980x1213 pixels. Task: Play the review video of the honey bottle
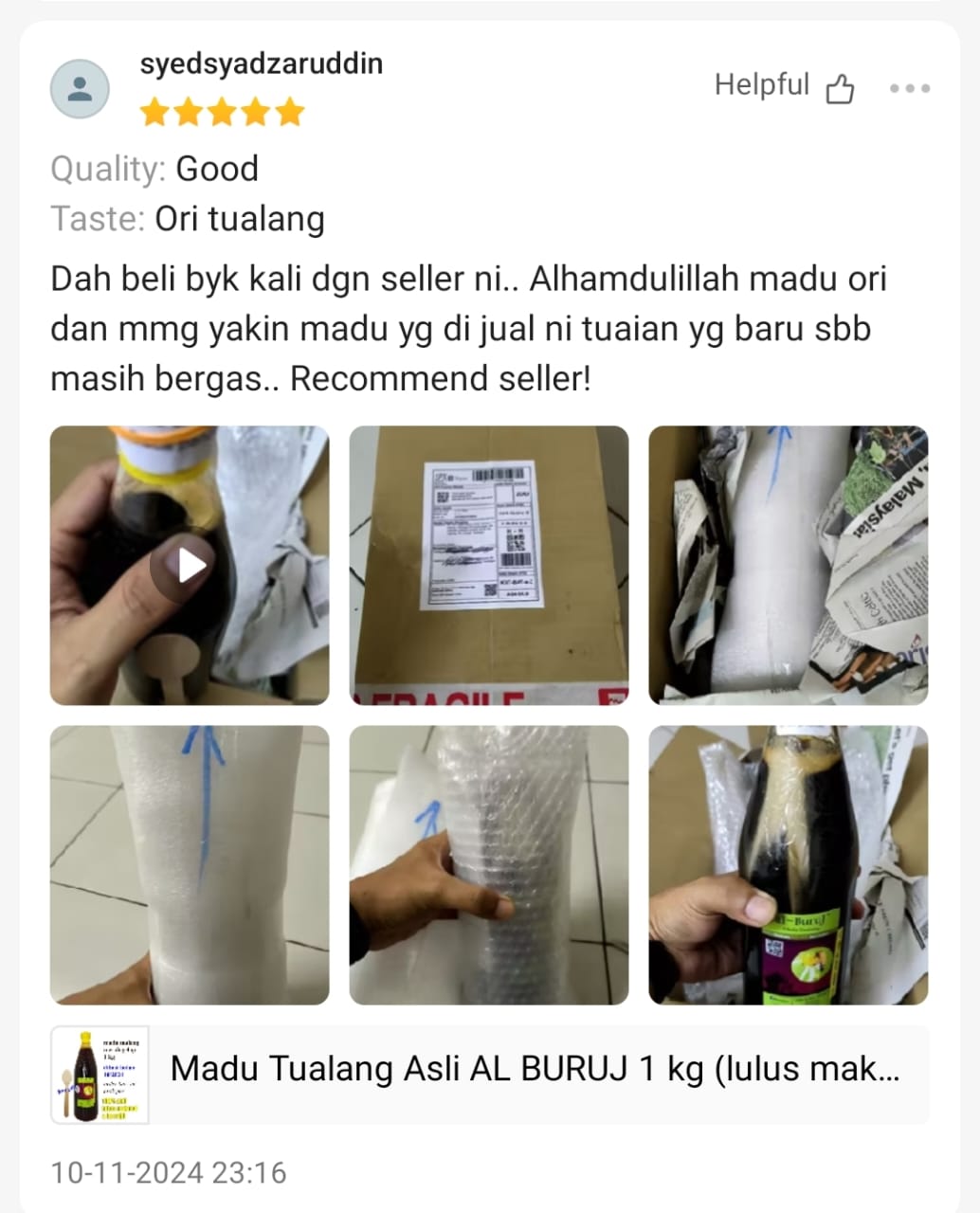(189, 566)
